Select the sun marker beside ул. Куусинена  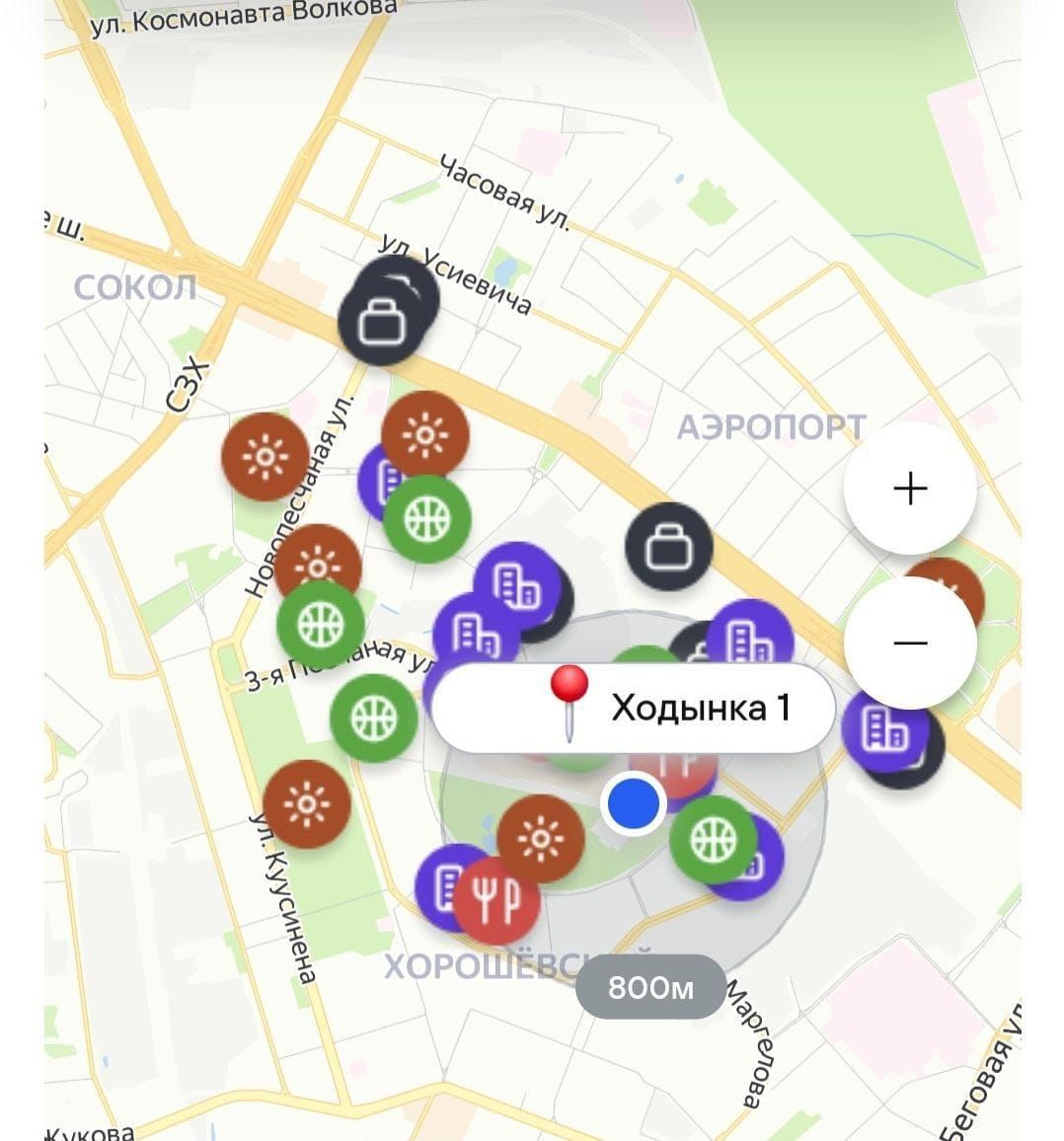307,804
